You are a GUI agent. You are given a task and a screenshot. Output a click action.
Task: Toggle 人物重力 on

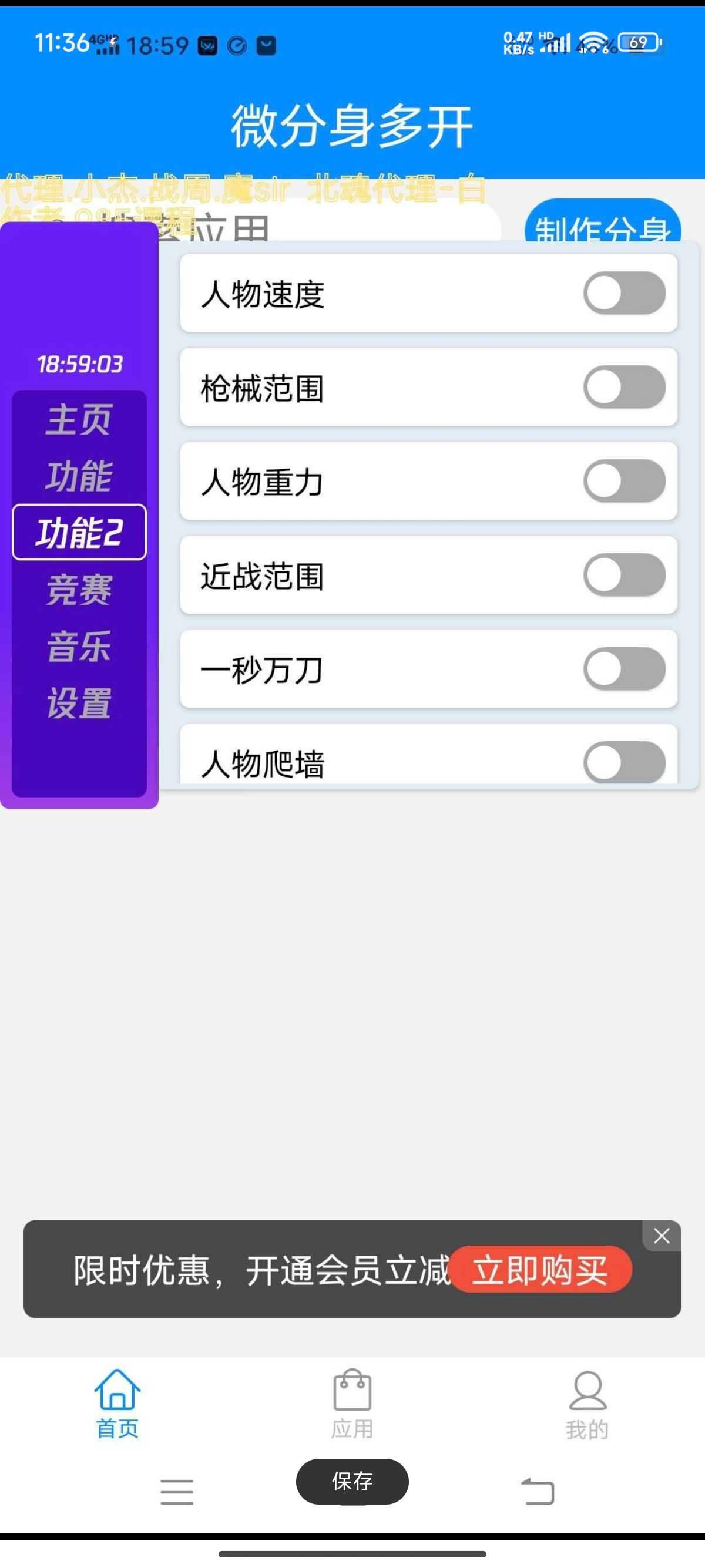click(x=624, y=481)
